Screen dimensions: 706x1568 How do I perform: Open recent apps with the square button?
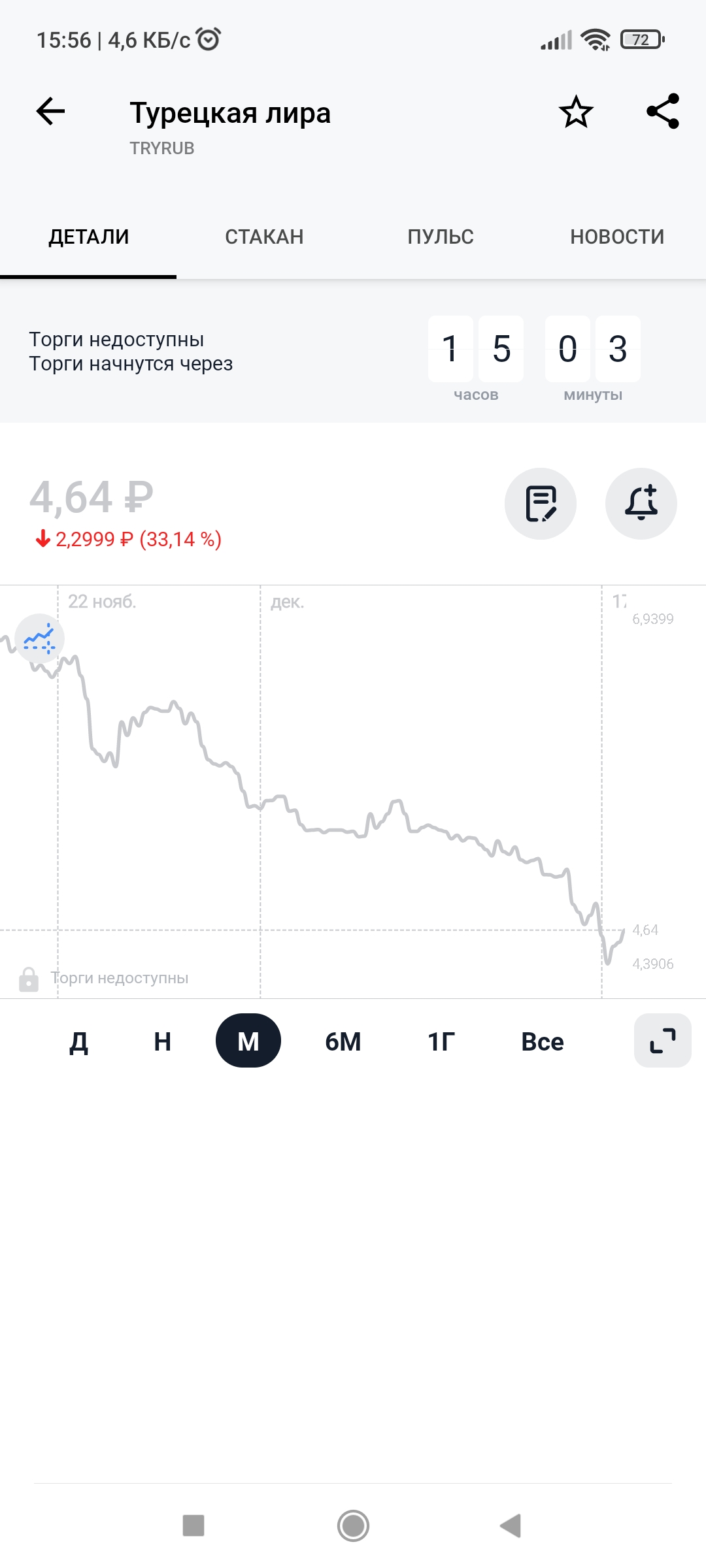tap(193, 1526)
